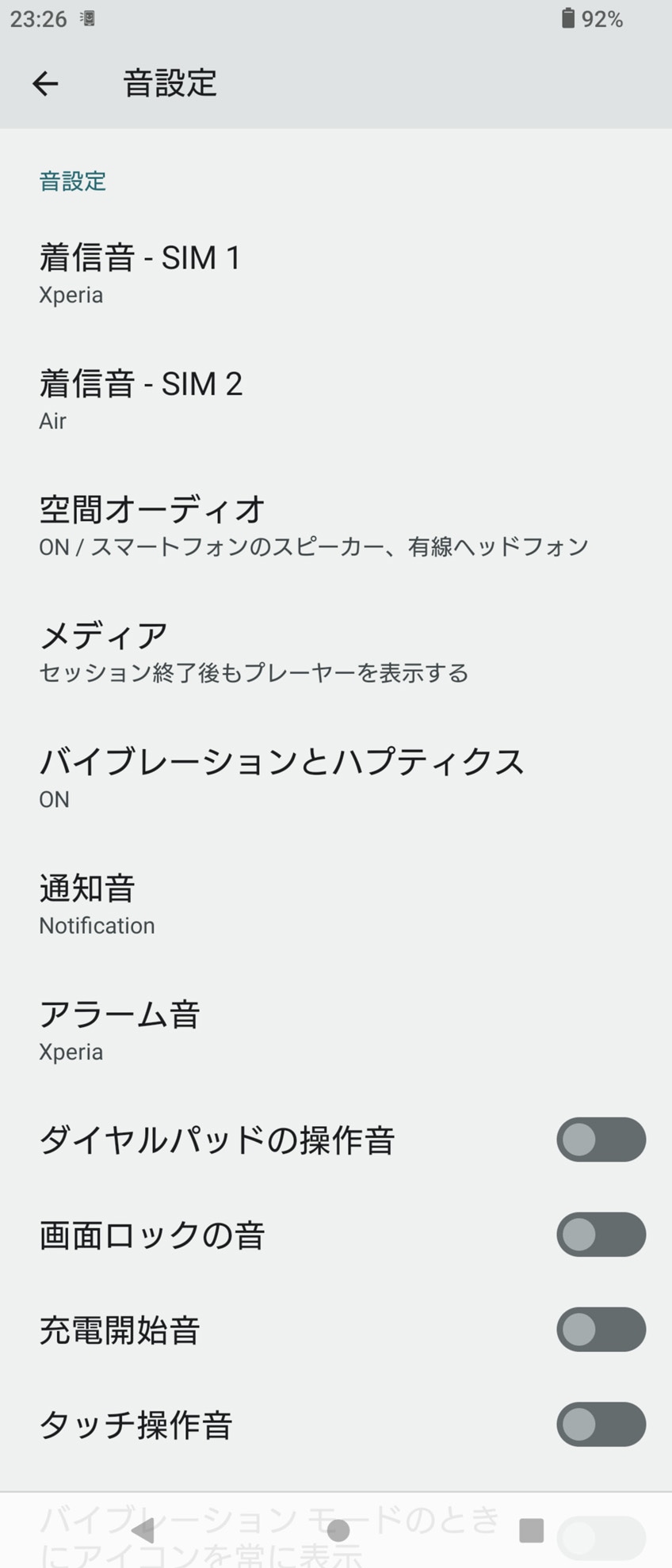Viewport: 672px width, 1568px height.
Task: Toggle 充電開始音 on
Action: 601,1330
